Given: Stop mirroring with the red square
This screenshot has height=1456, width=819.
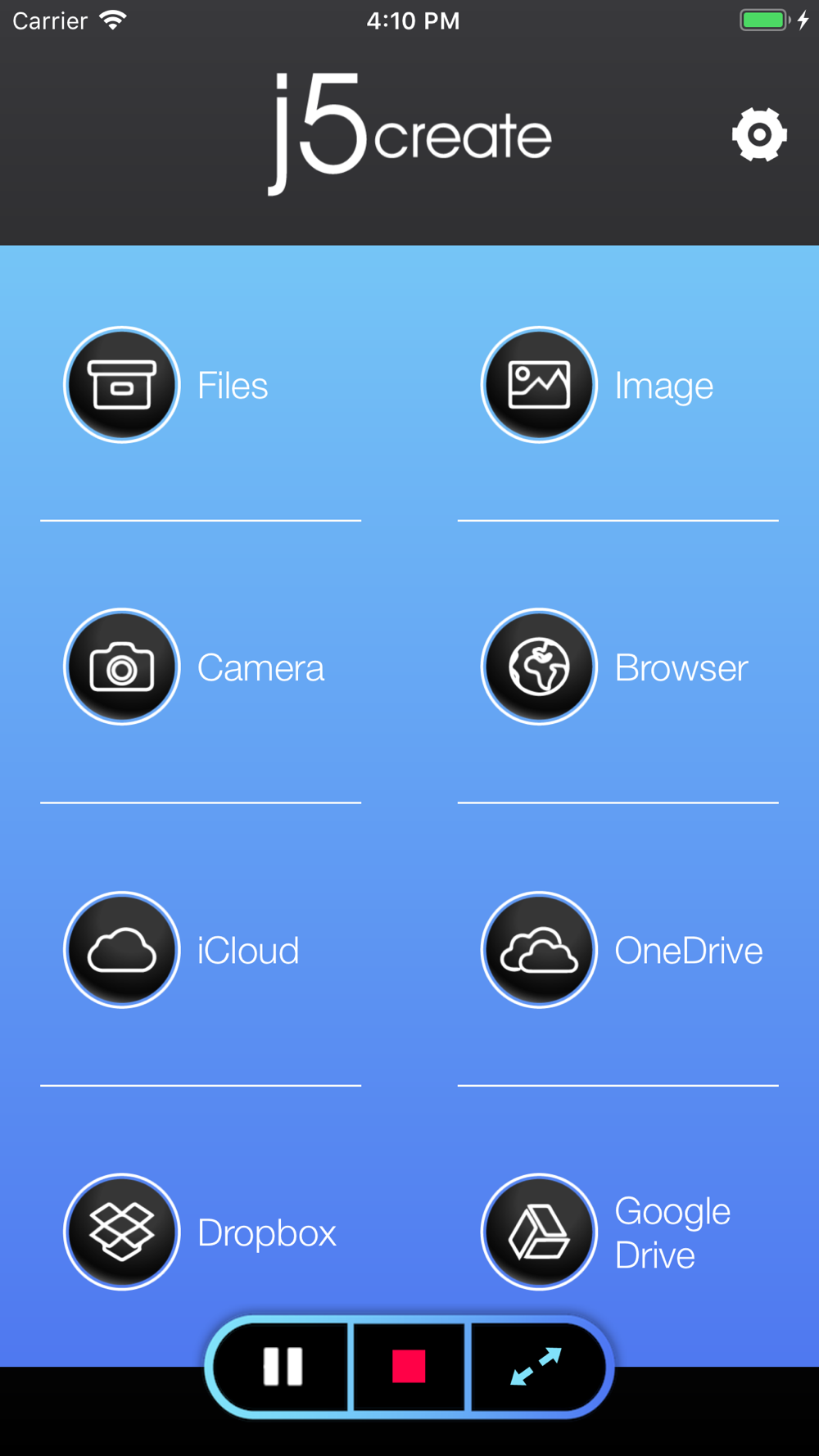Looking at the screenshot, I should (x=409, y=1366).
